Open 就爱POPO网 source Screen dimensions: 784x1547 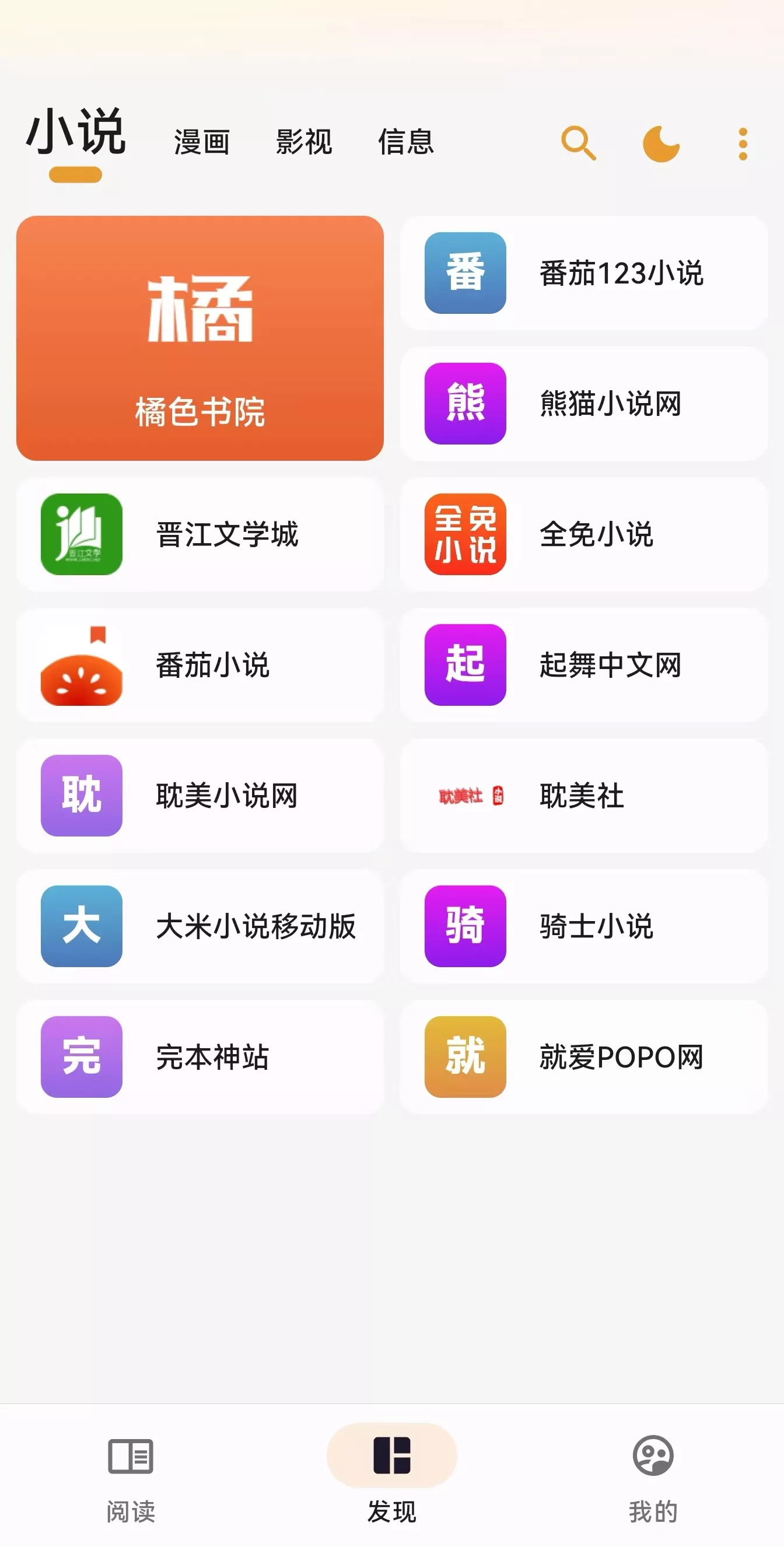pos(584,1057)
